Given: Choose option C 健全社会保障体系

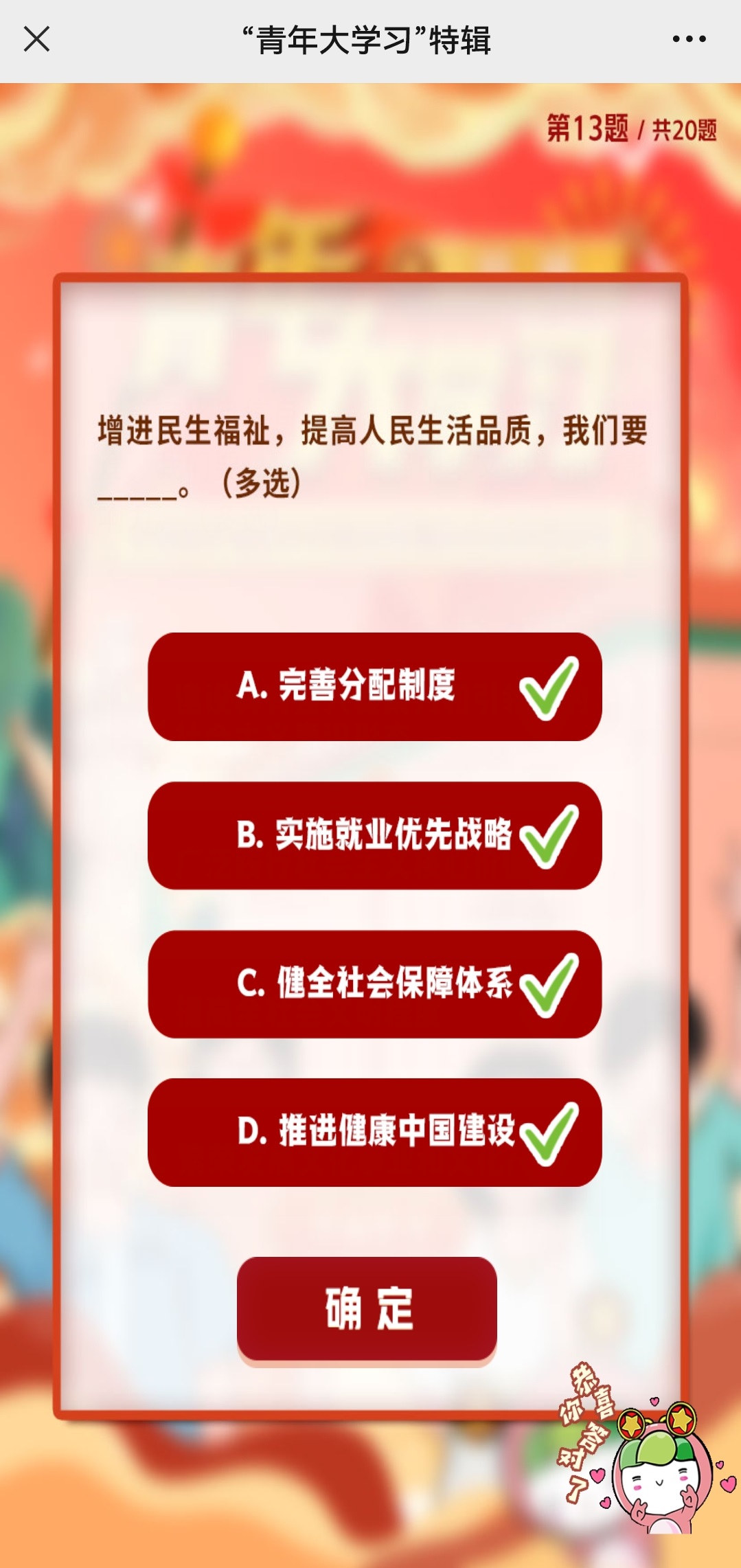Looking at the screenshot, I should coord(374,984).
